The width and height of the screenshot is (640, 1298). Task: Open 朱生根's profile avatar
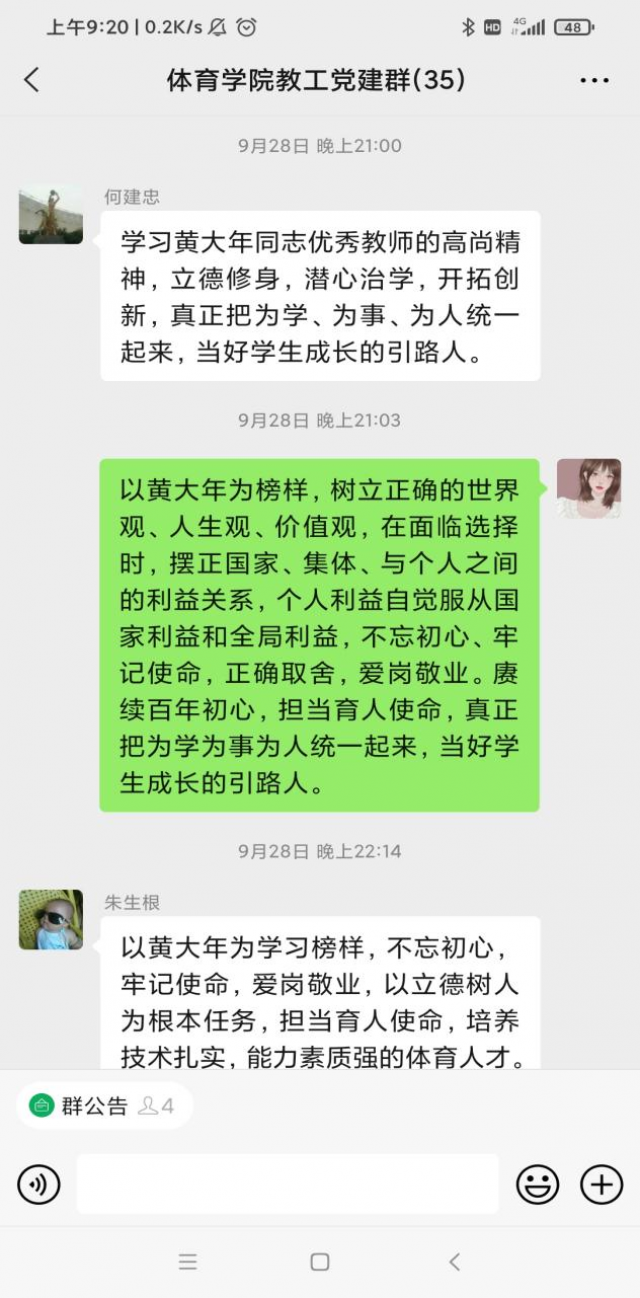[51, 919]
